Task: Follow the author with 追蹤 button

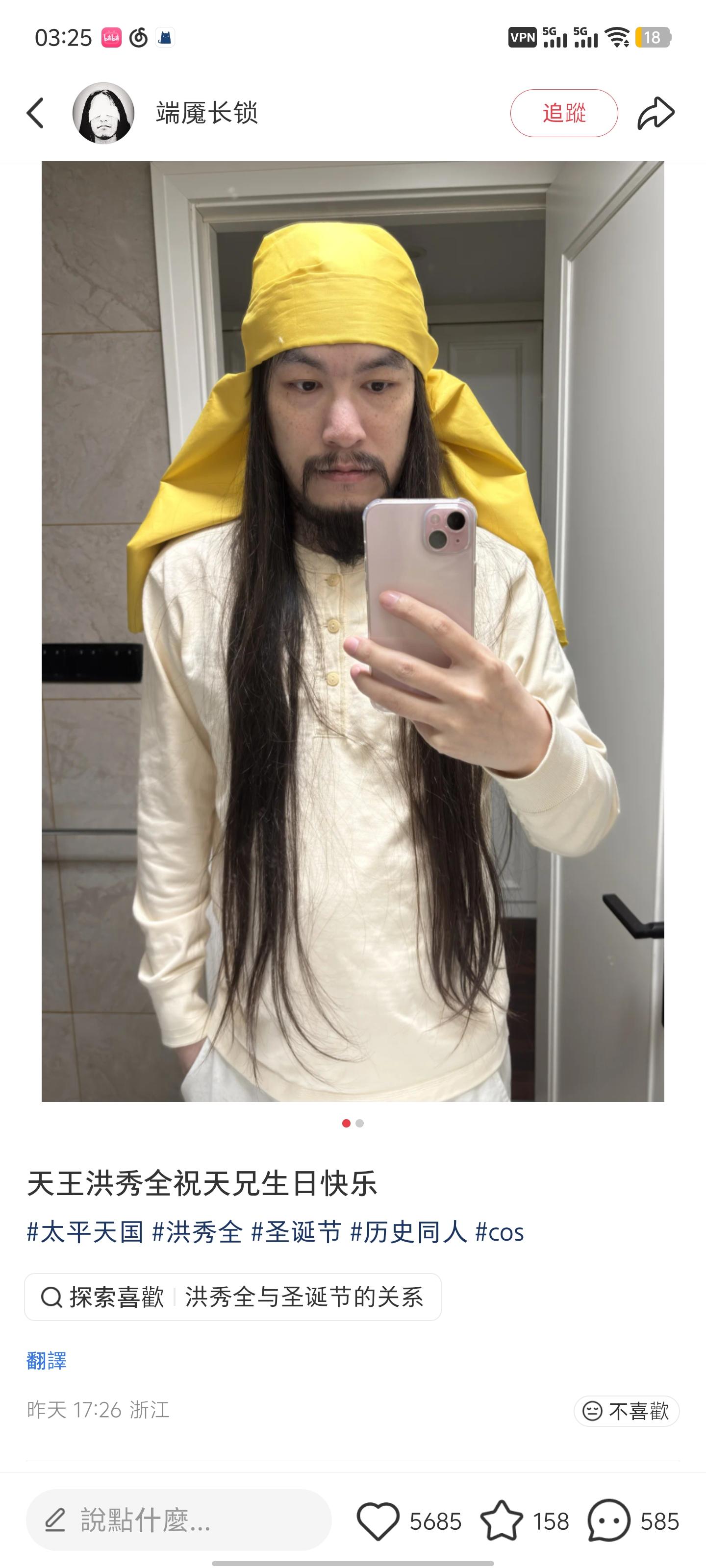Action: coord(563,113)
